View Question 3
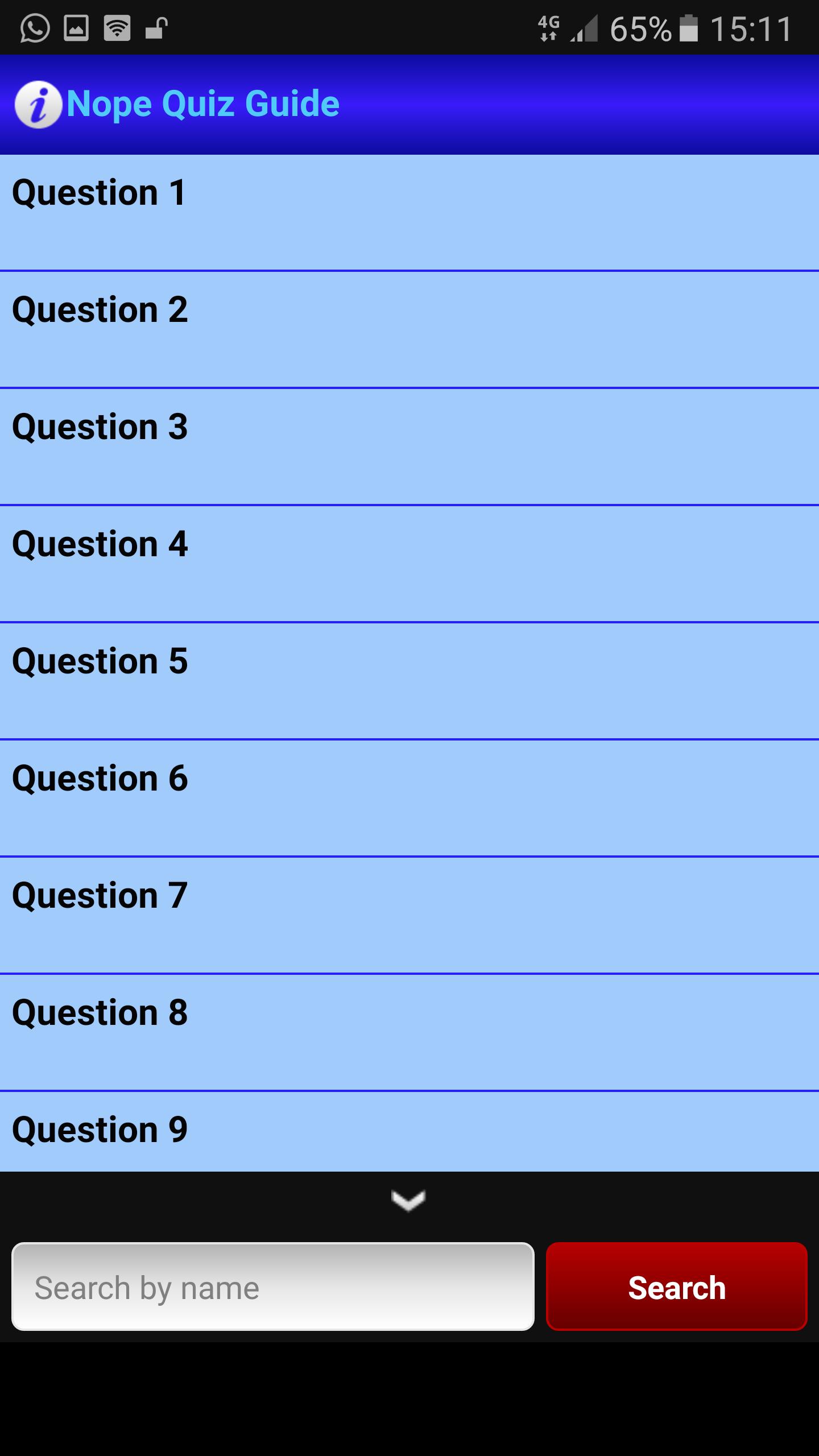This screenshot has width=819, height=1456. coord(409,446)
